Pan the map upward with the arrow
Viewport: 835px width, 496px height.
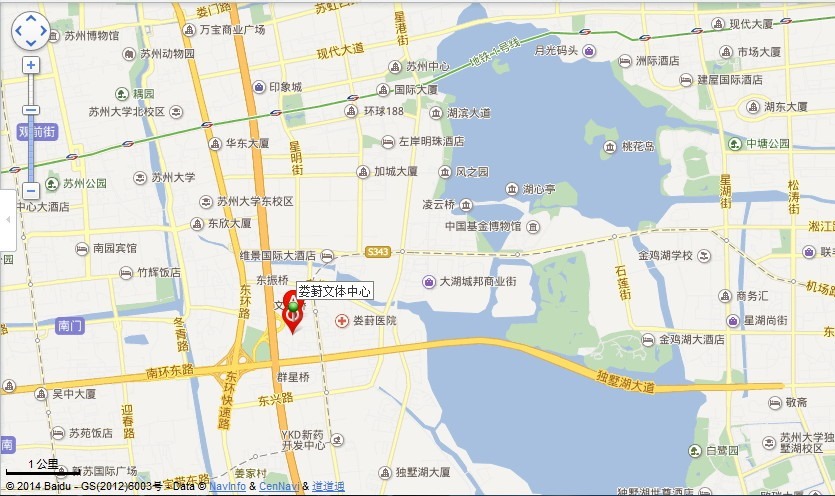click(x=30, y=18)
